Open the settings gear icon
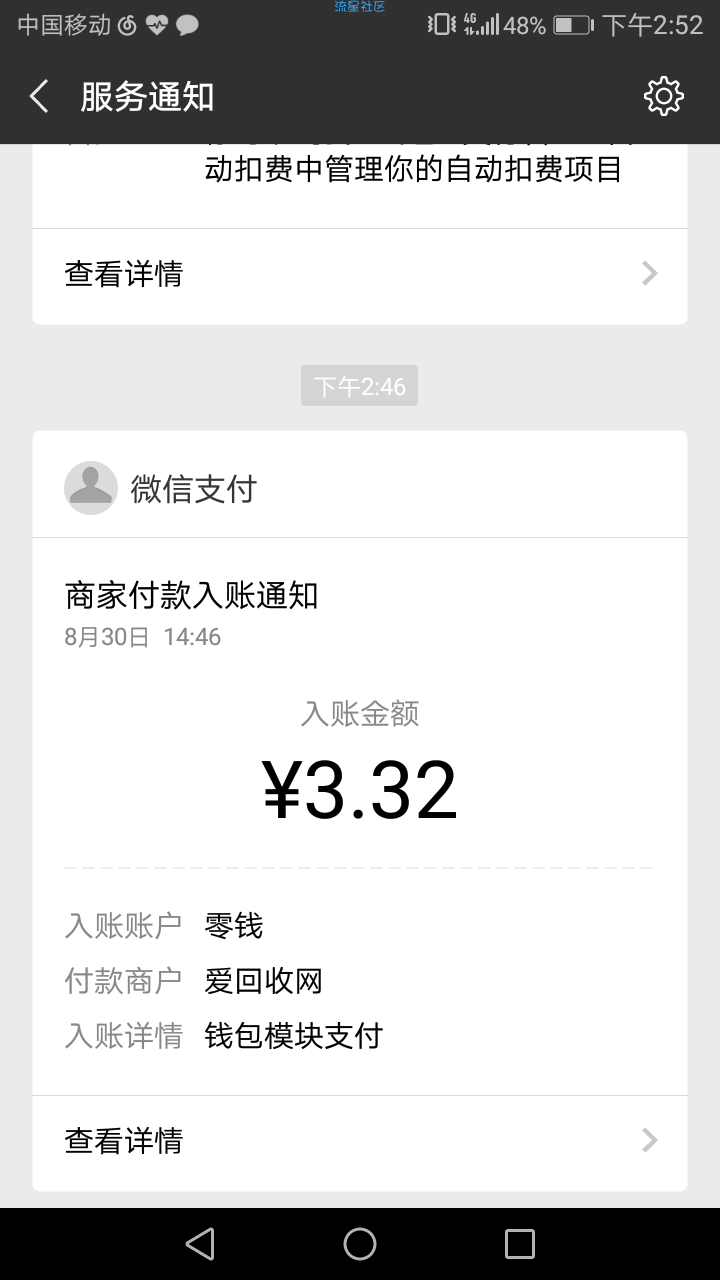720x1280 pixels. pyautogui.click(x=664, y=96)
